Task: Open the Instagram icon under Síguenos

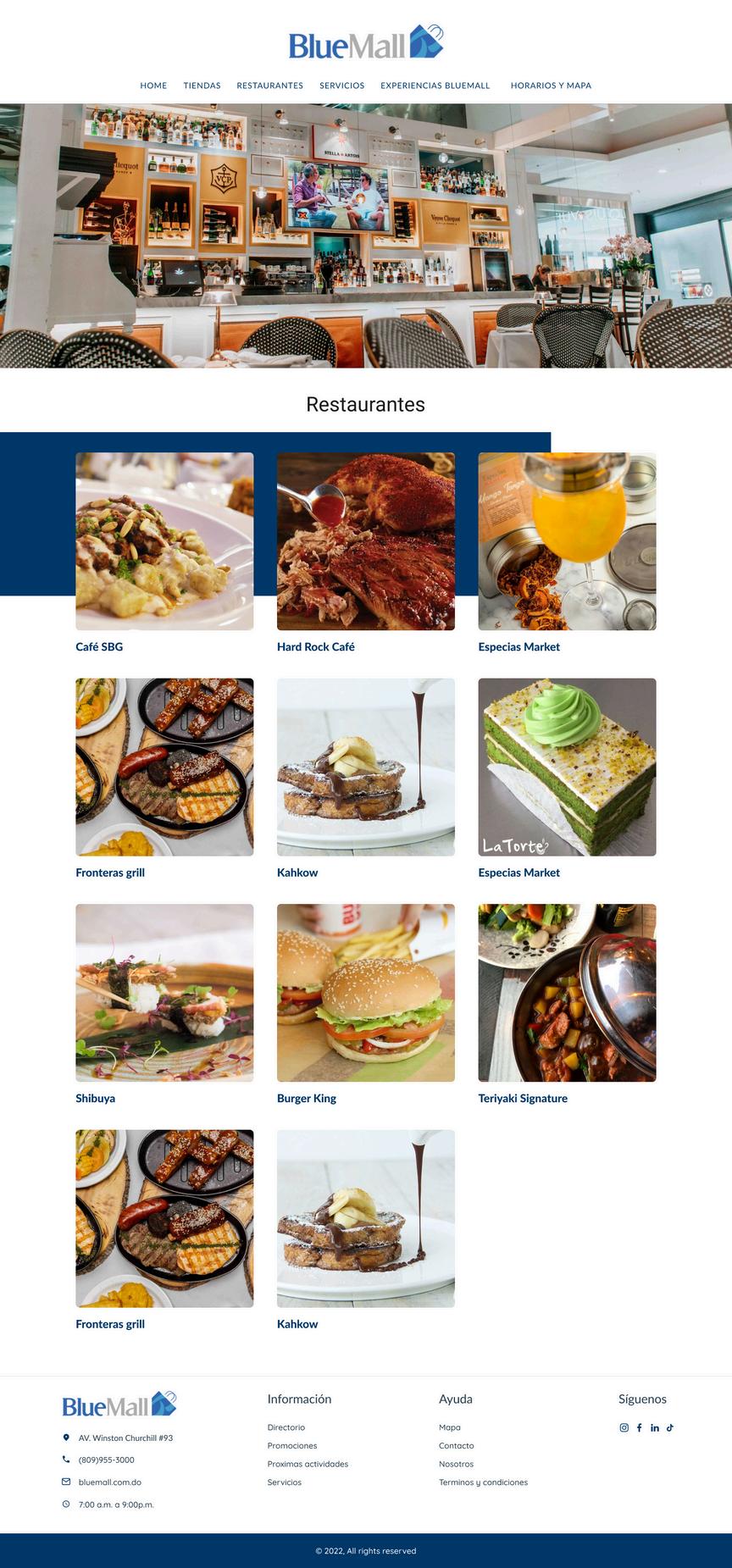Action: [624, 1427]
